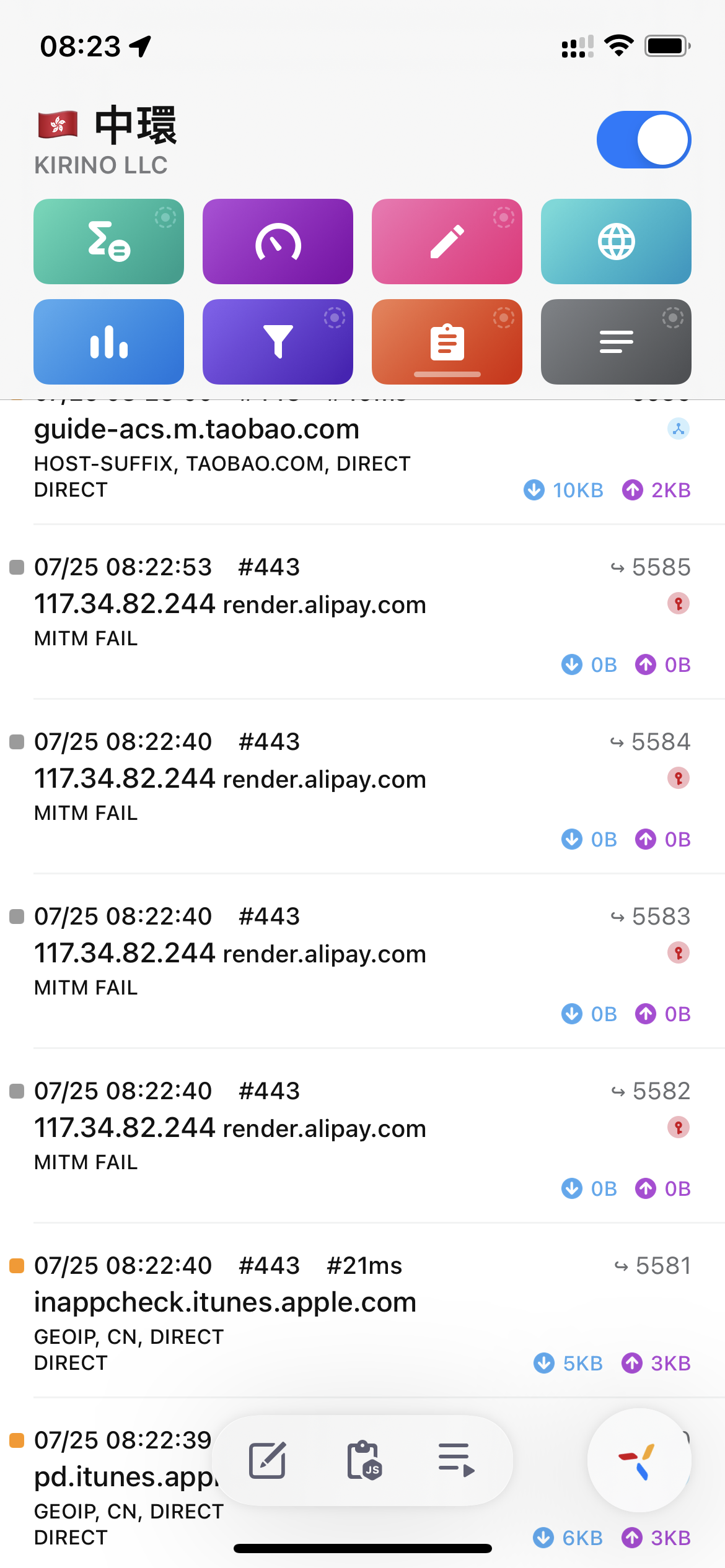Tap the pink pencil edit icon

tap(446, 241)
